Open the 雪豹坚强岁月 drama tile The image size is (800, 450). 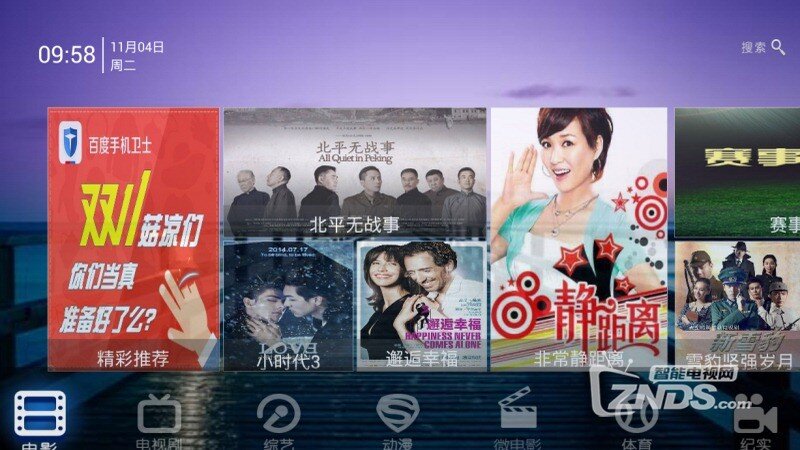coord(737,305)
